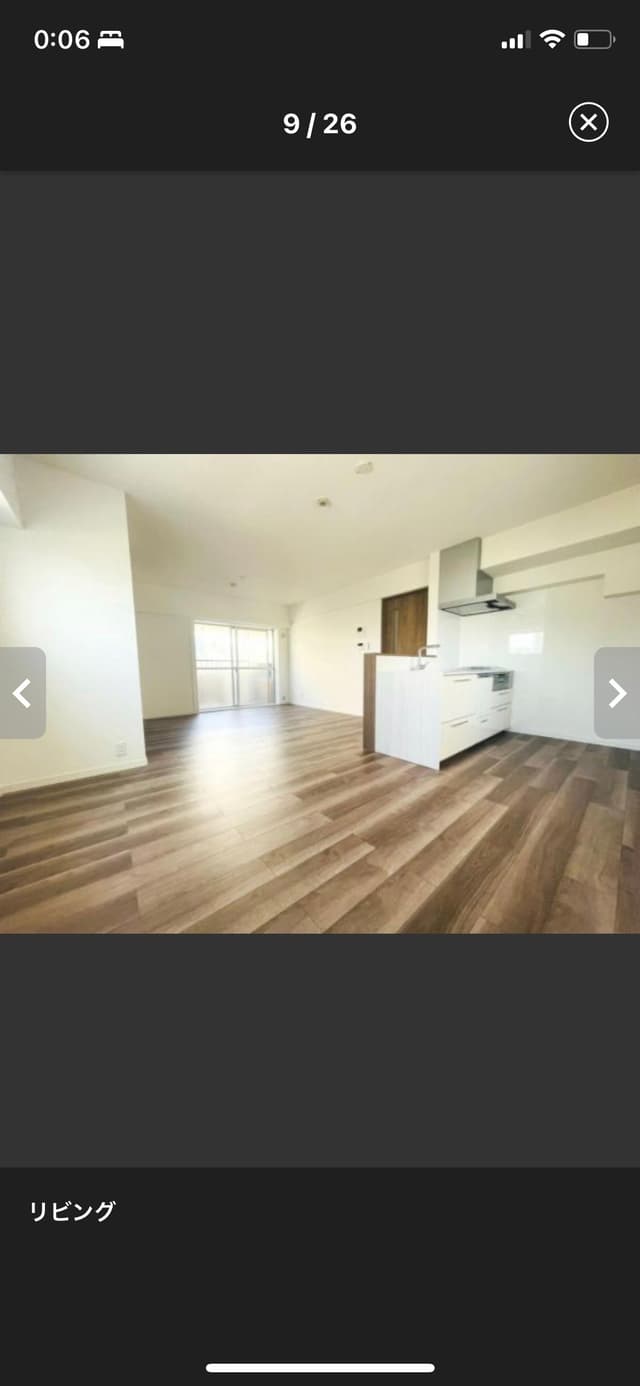
Task: Go to the previous photo
Action: point(22,693)
